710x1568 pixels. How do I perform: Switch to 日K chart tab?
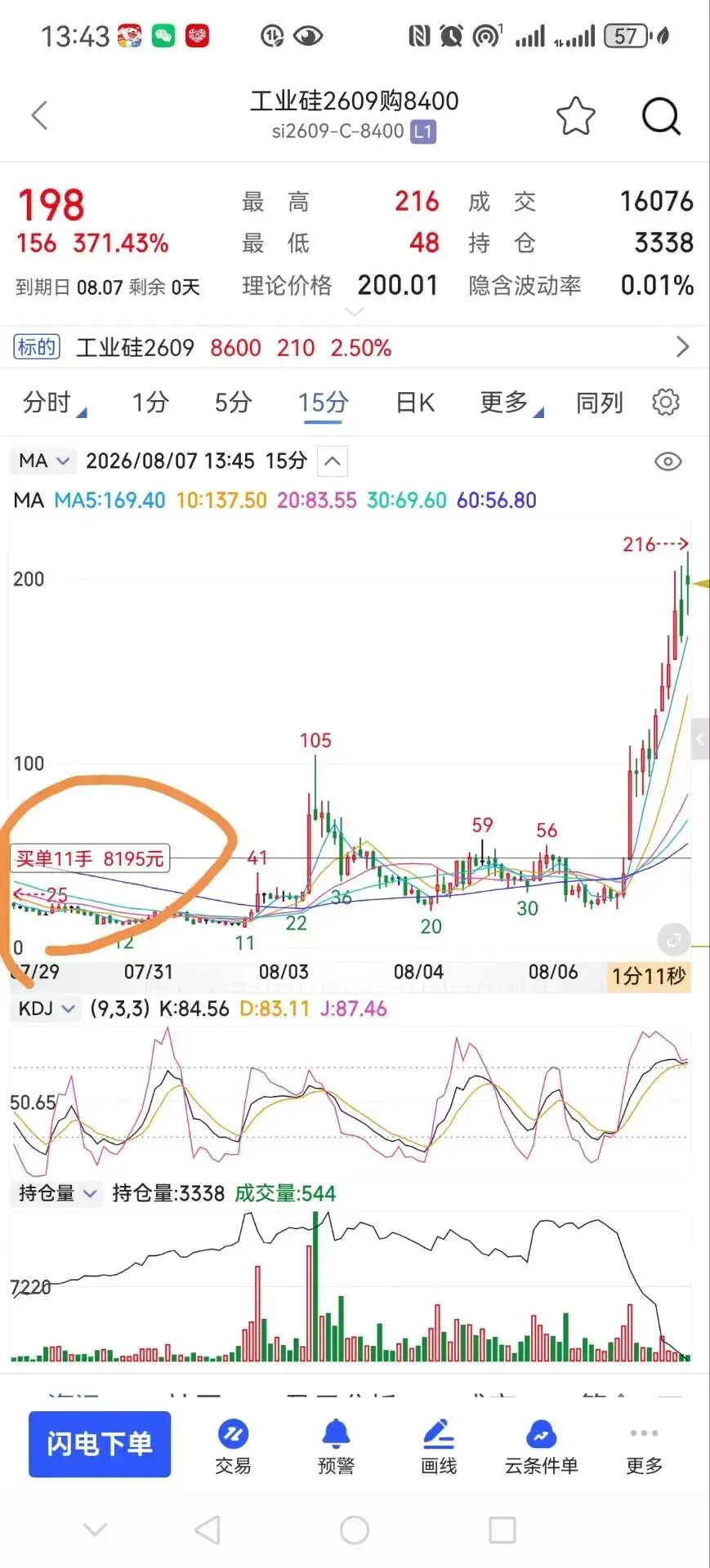[x=415, y=403]
